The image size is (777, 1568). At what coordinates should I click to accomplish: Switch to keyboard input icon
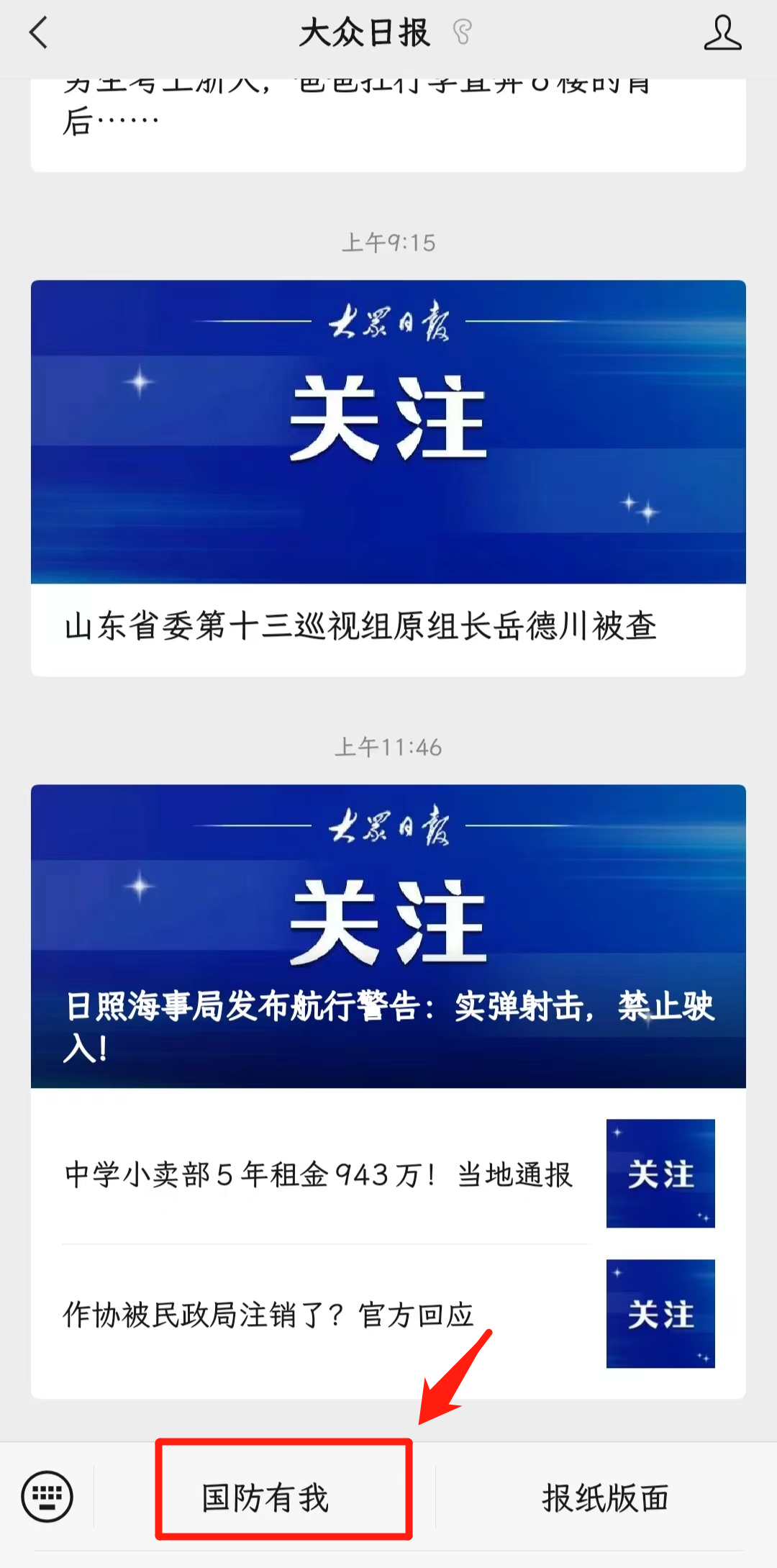coord(47,1497)
